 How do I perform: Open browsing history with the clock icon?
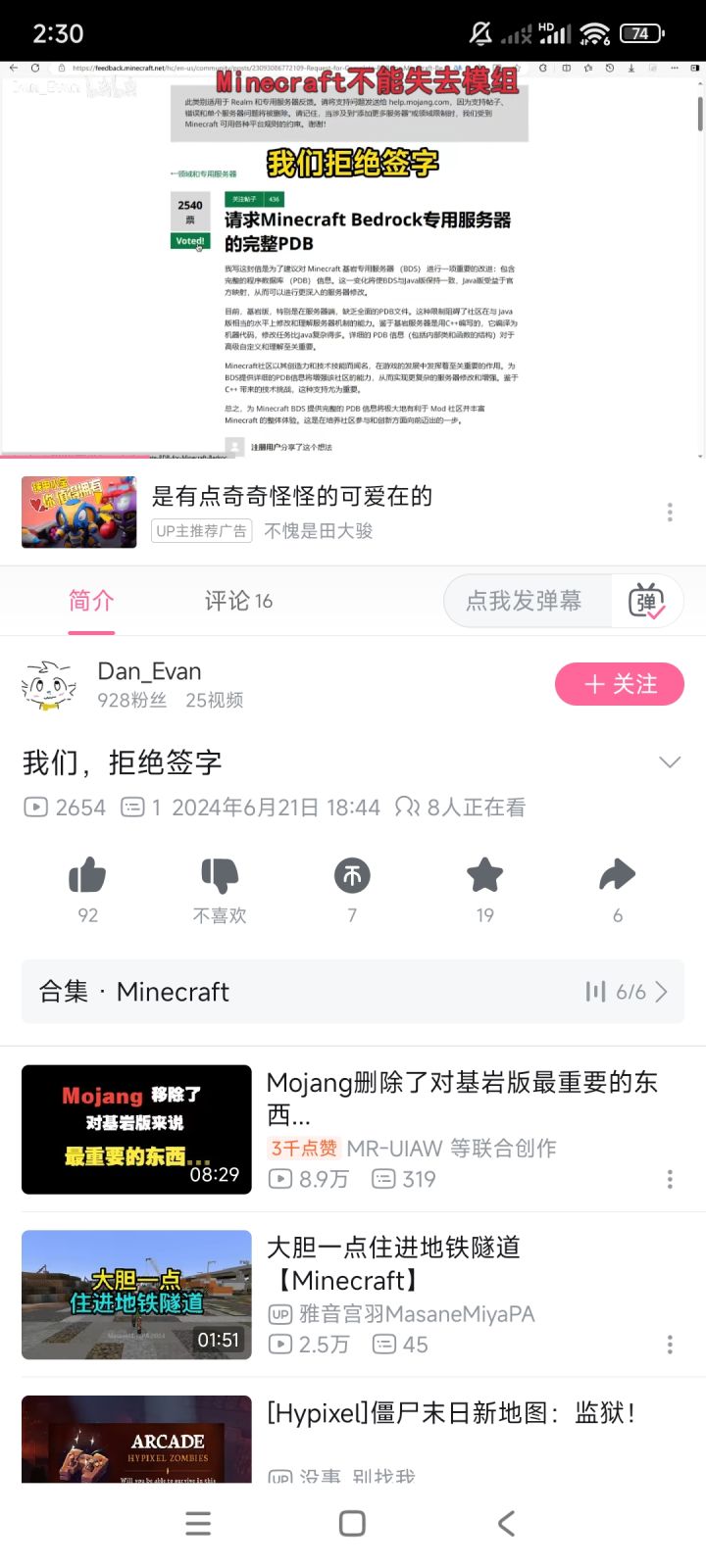coord(609,69)
